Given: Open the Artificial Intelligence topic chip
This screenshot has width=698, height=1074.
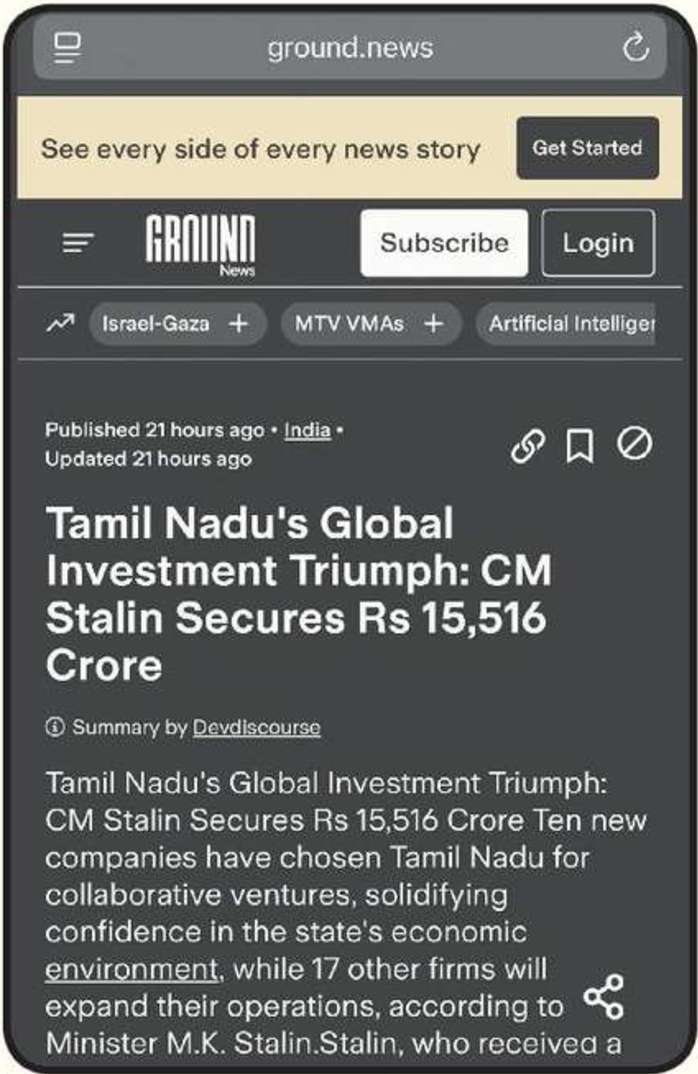Looking at the screenshot, I should click(570, 324).
